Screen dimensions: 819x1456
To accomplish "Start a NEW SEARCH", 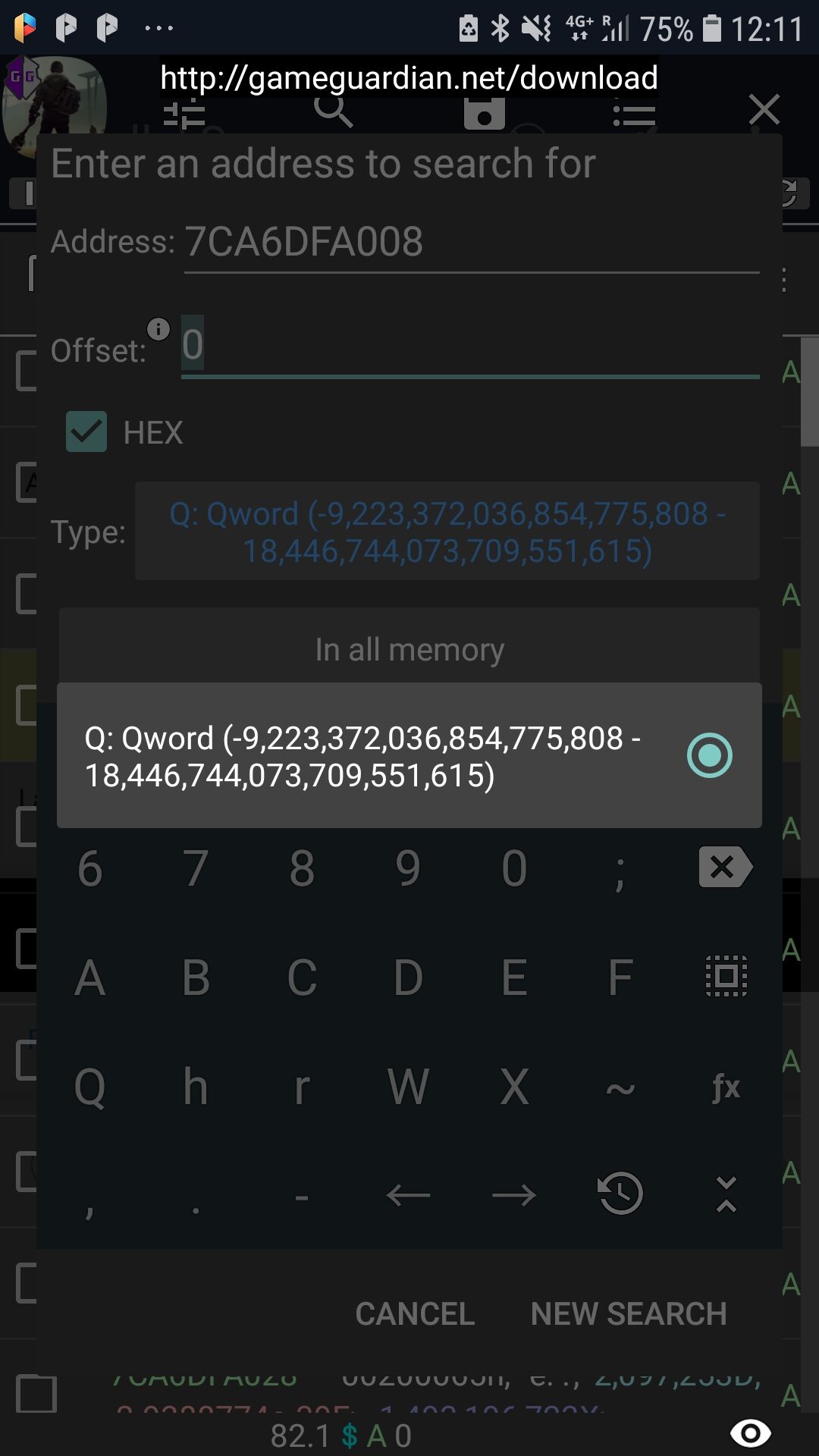I will (629, 1314).
